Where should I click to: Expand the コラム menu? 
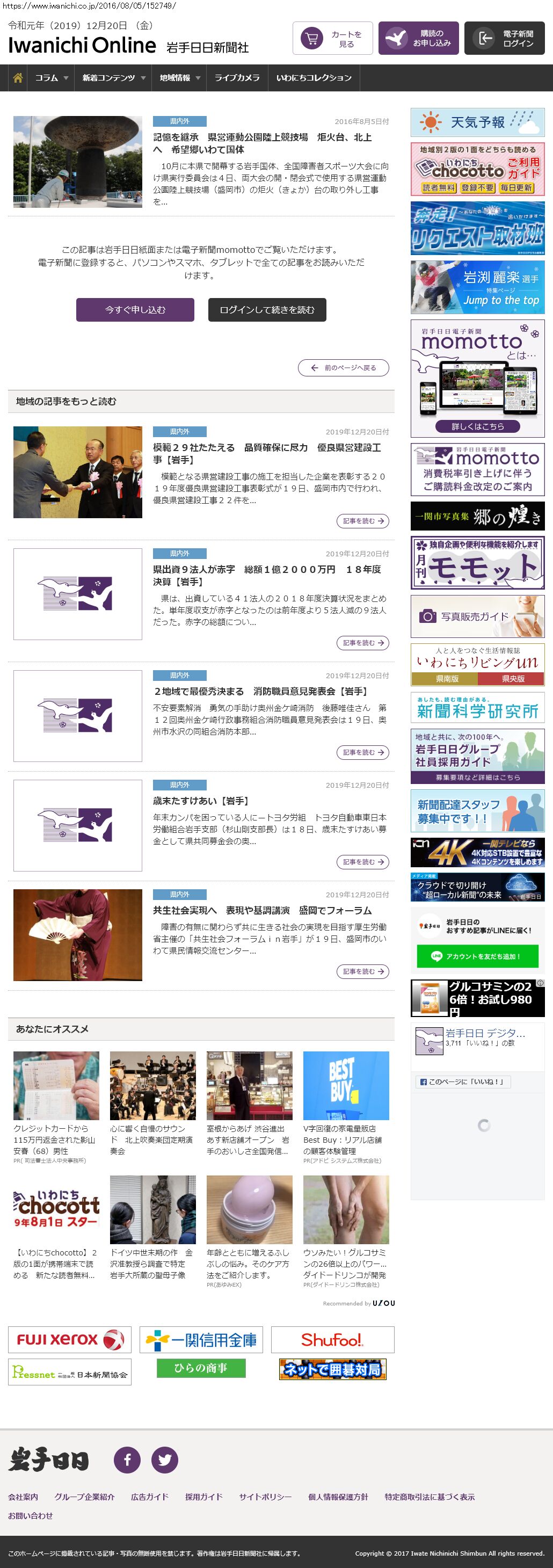[x=51, y=78]
